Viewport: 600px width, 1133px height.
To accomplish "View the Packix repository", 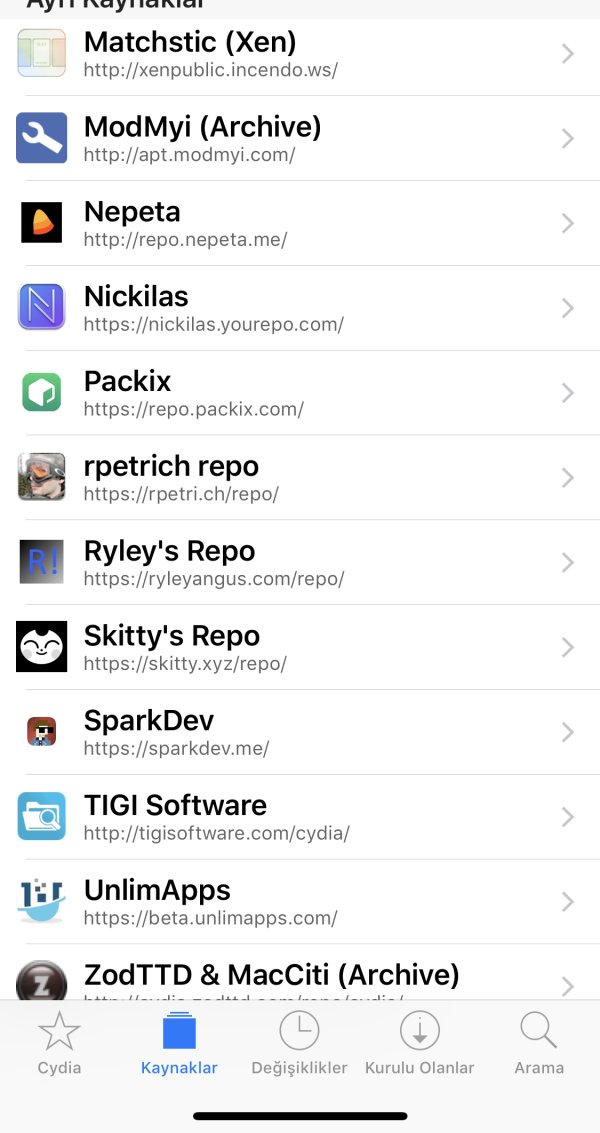I will (300, 393).
